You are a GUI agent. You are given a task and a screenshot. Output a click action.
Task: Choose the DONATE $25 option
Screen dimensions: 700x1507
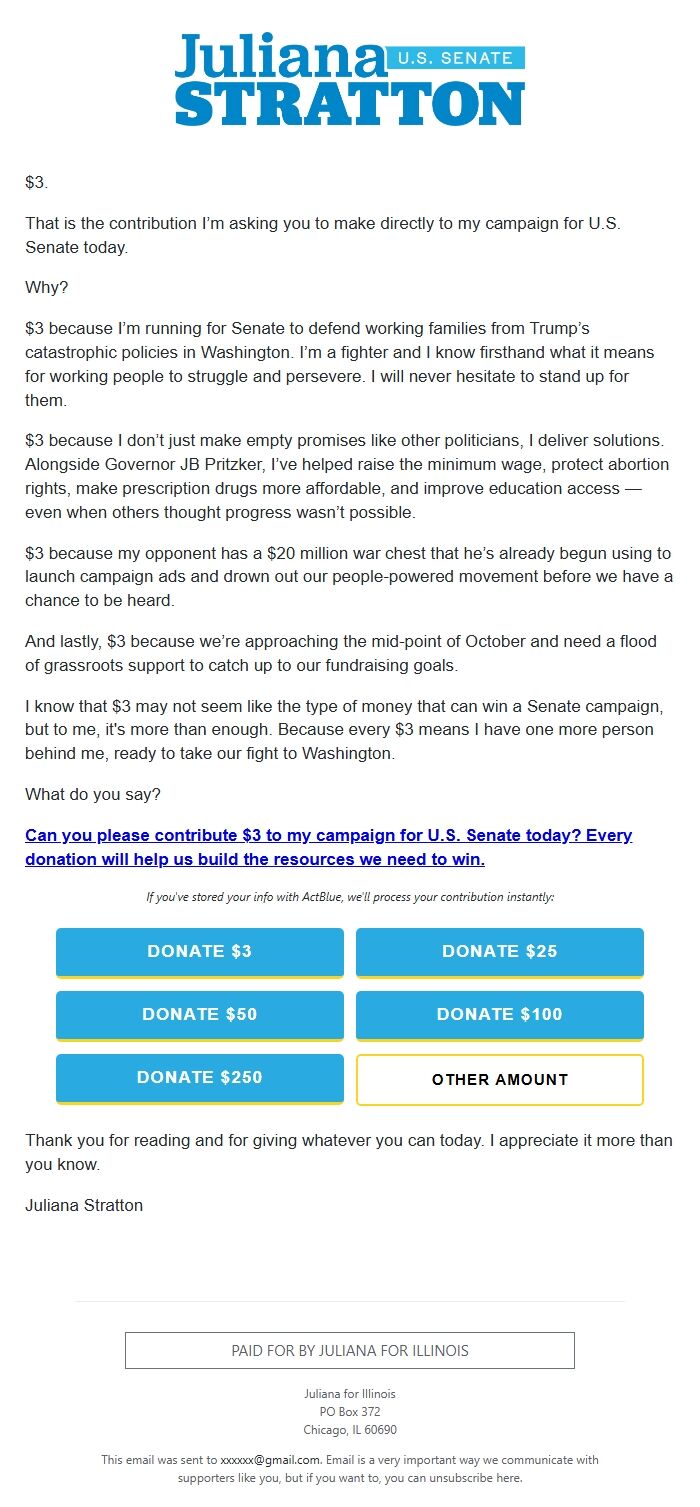[499, 952]
